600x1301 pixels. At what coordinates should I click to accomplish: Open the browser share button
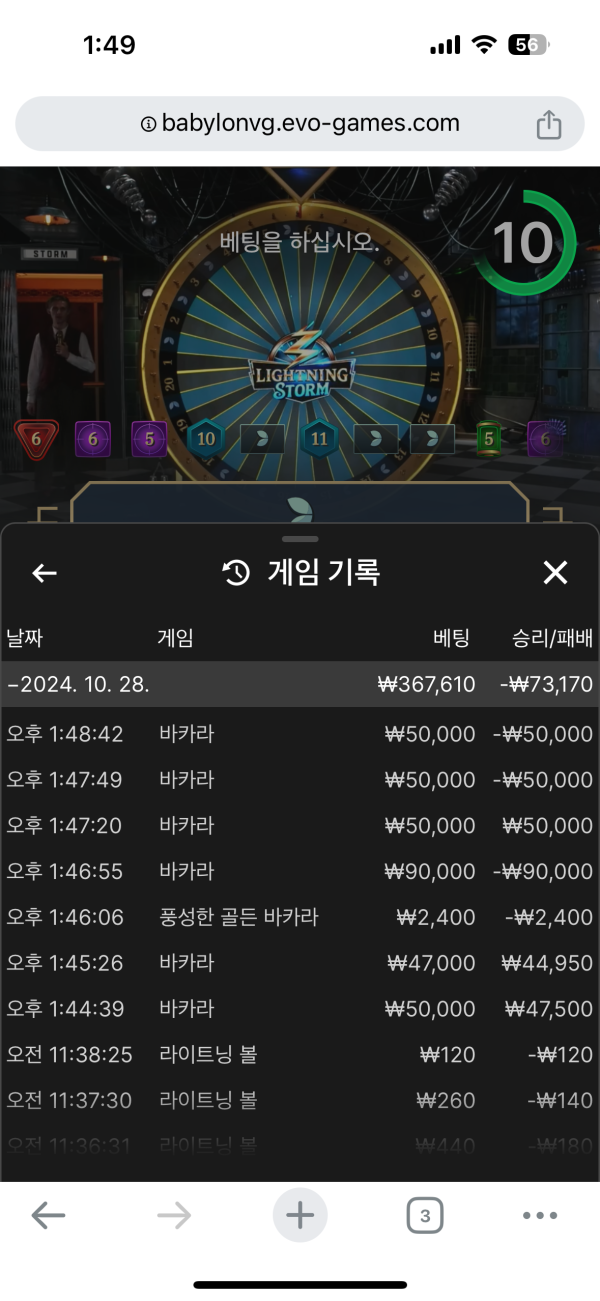[548, 125]
